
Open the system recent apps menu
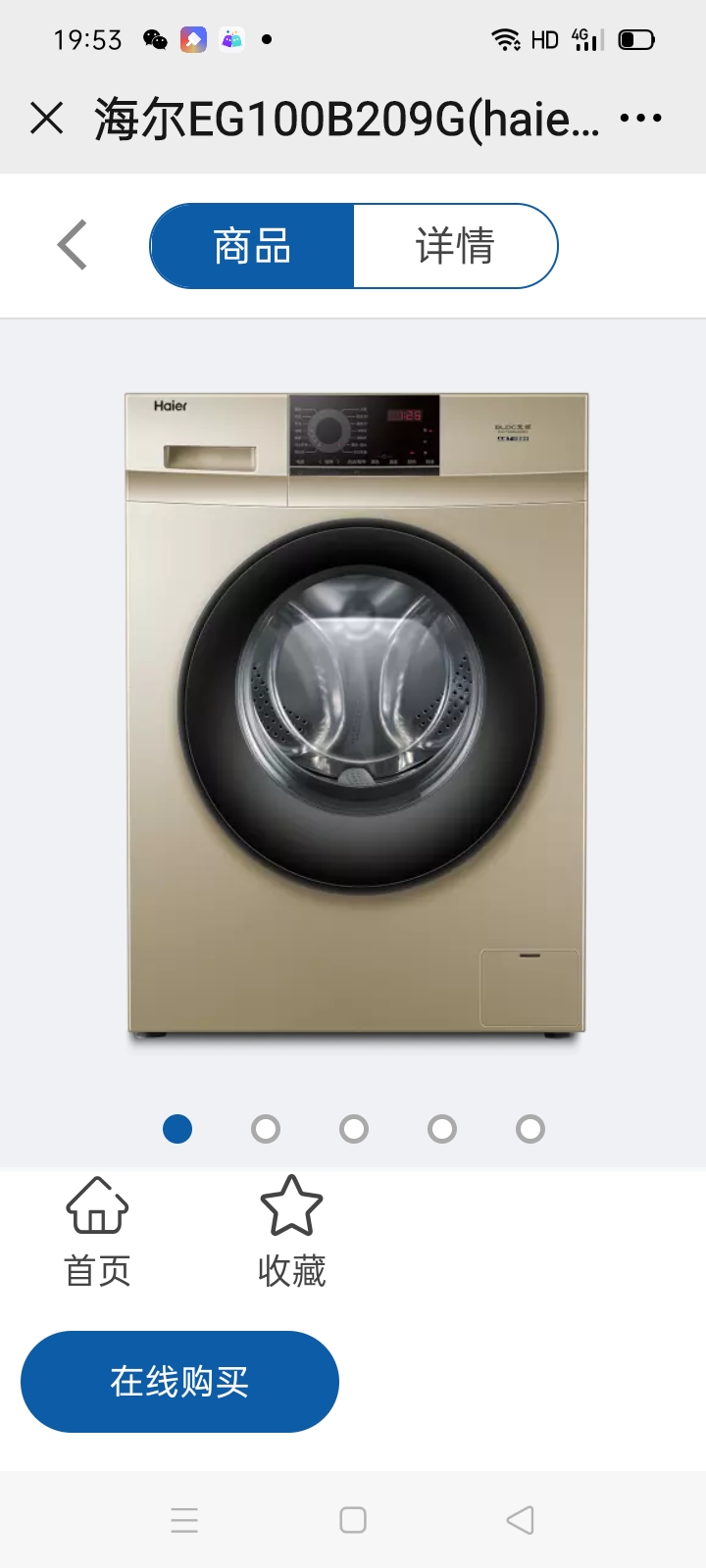[184, 1520]
